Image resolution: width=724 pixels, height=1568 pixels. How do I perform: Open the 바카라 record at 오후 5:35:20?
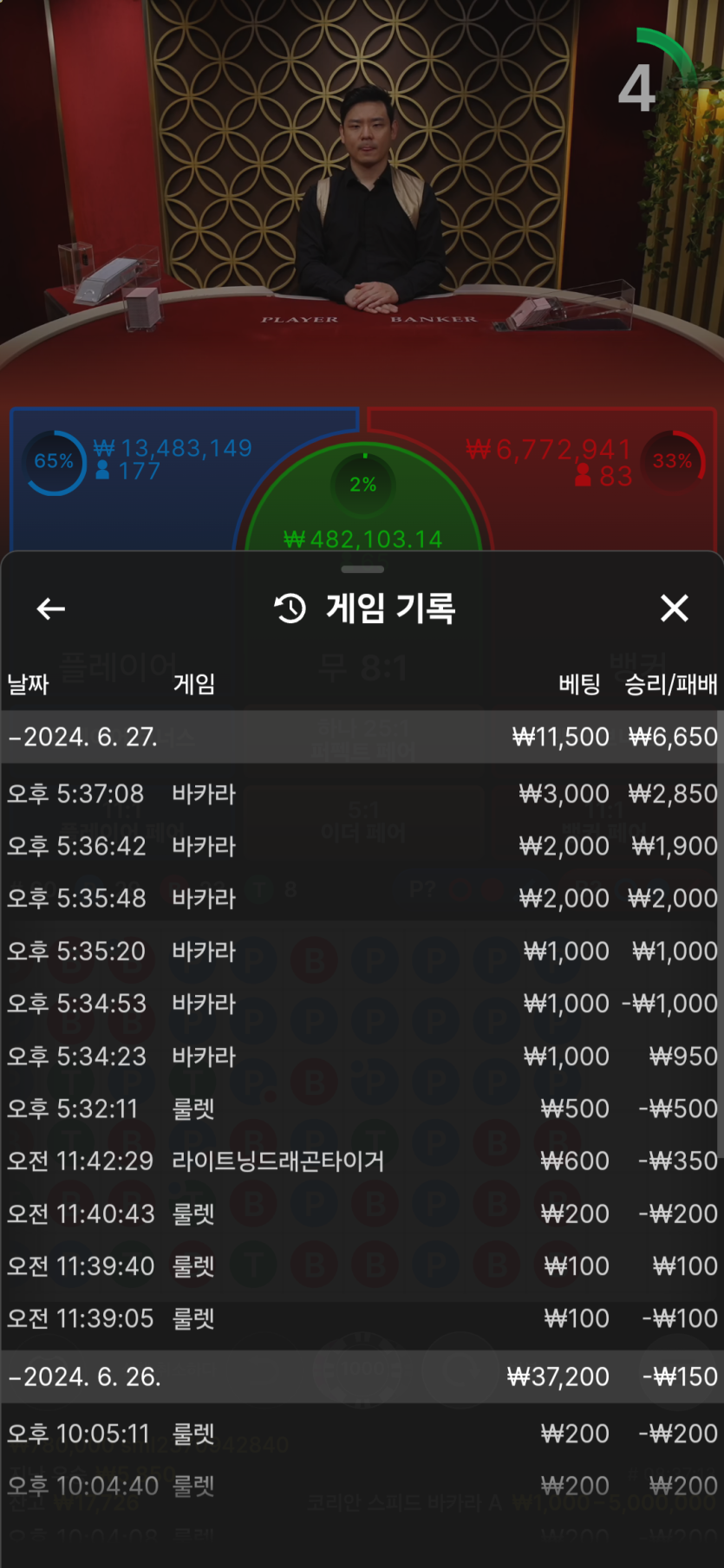362,951
